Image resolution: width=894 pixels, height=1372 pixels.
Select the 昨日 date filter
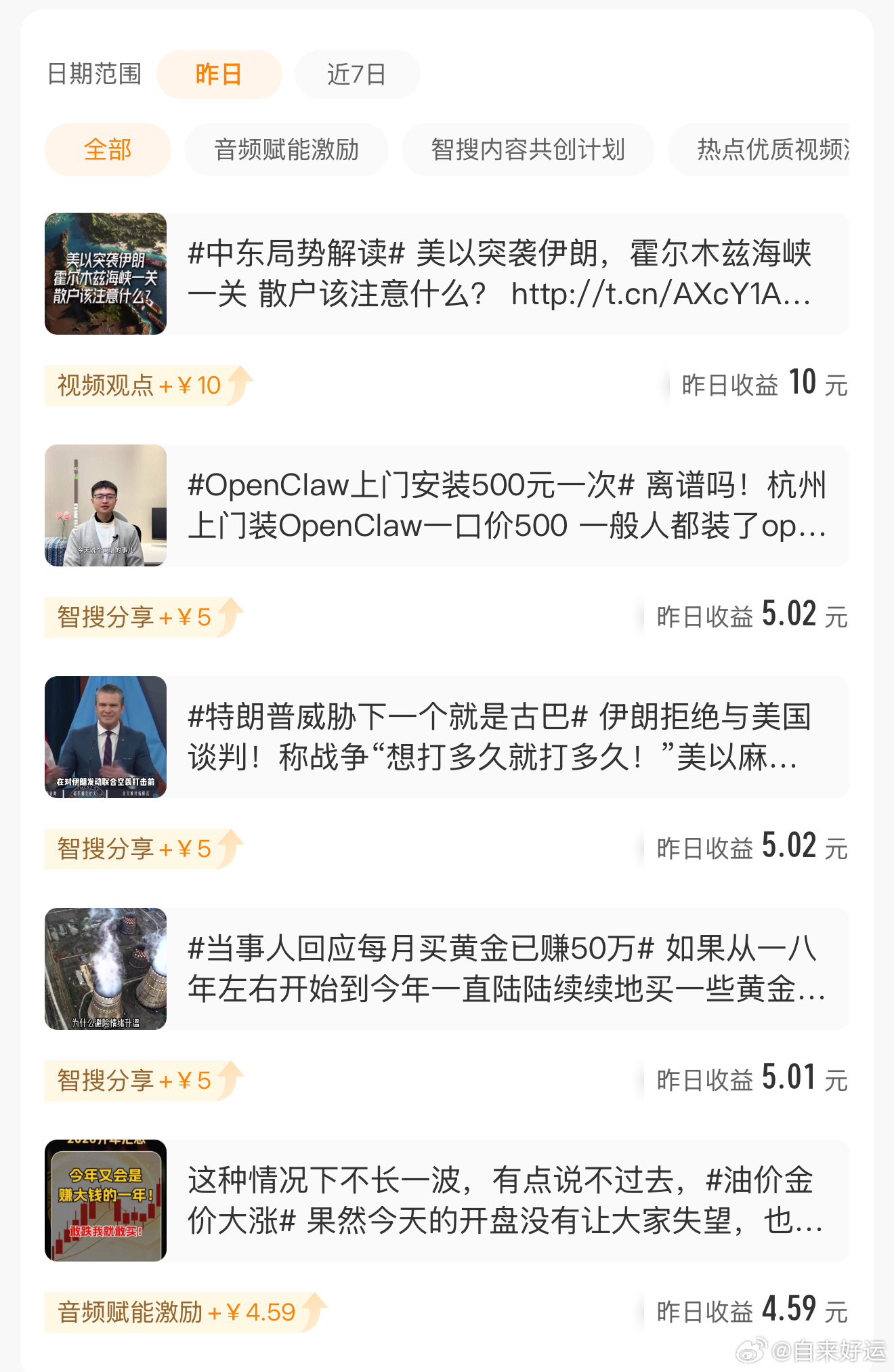[219, 75]
